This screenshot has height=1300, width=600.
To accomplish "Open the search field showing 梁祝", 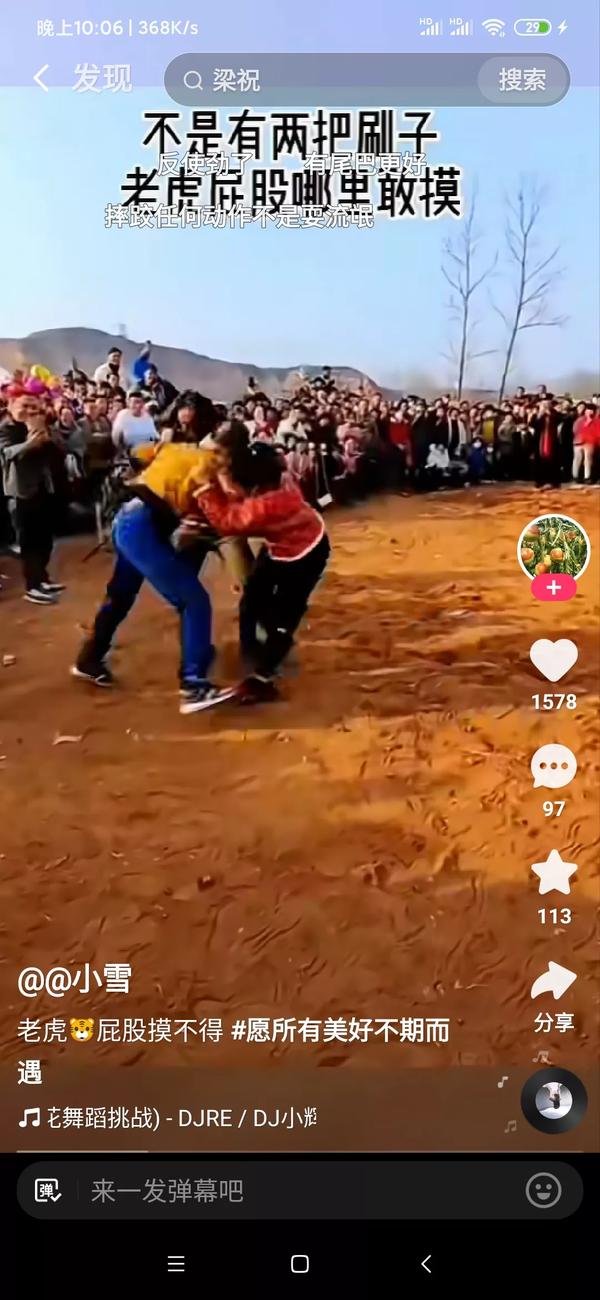I will point(330,80).
